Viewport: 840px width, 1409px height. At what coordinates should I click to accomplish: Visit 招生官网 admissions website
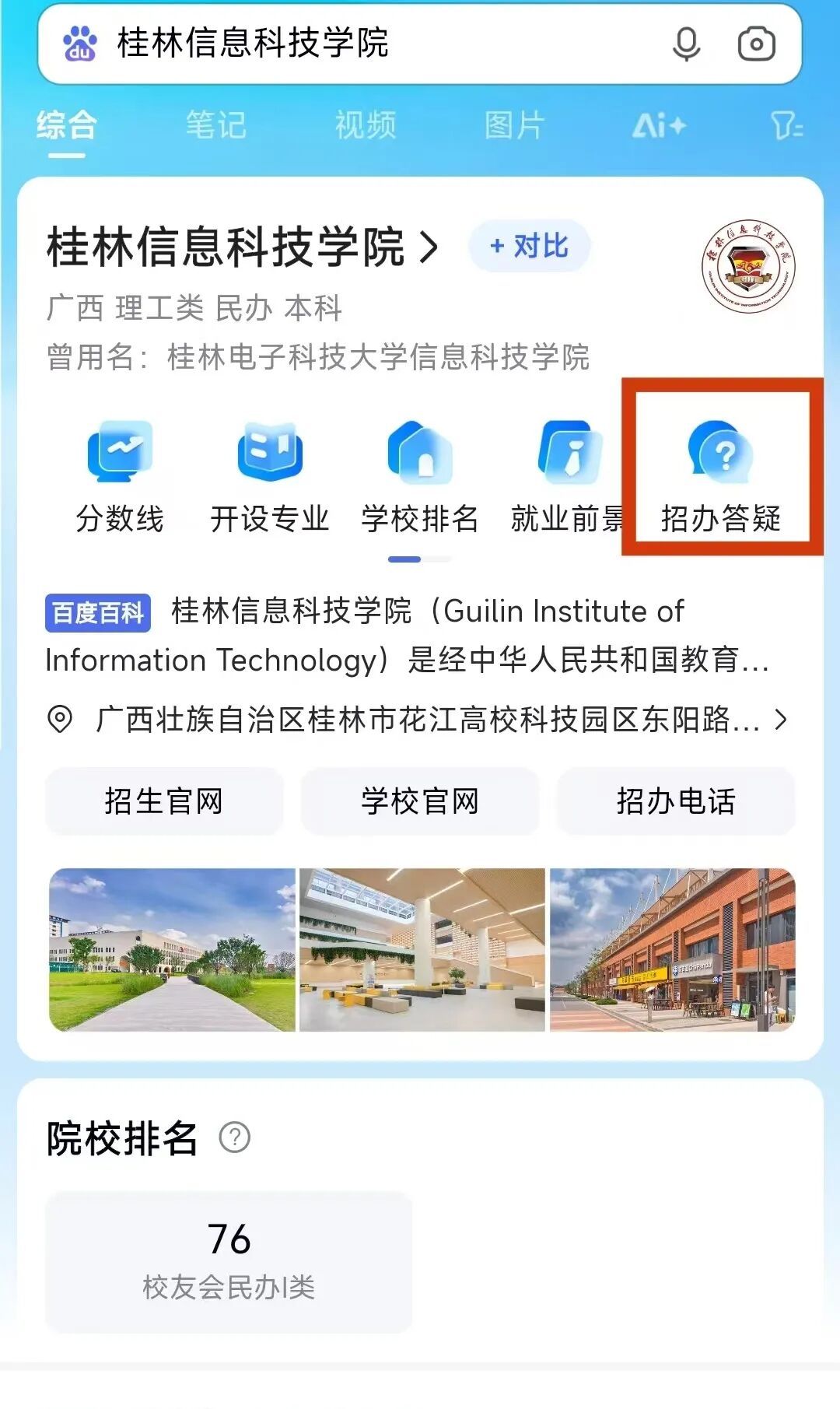164,801
